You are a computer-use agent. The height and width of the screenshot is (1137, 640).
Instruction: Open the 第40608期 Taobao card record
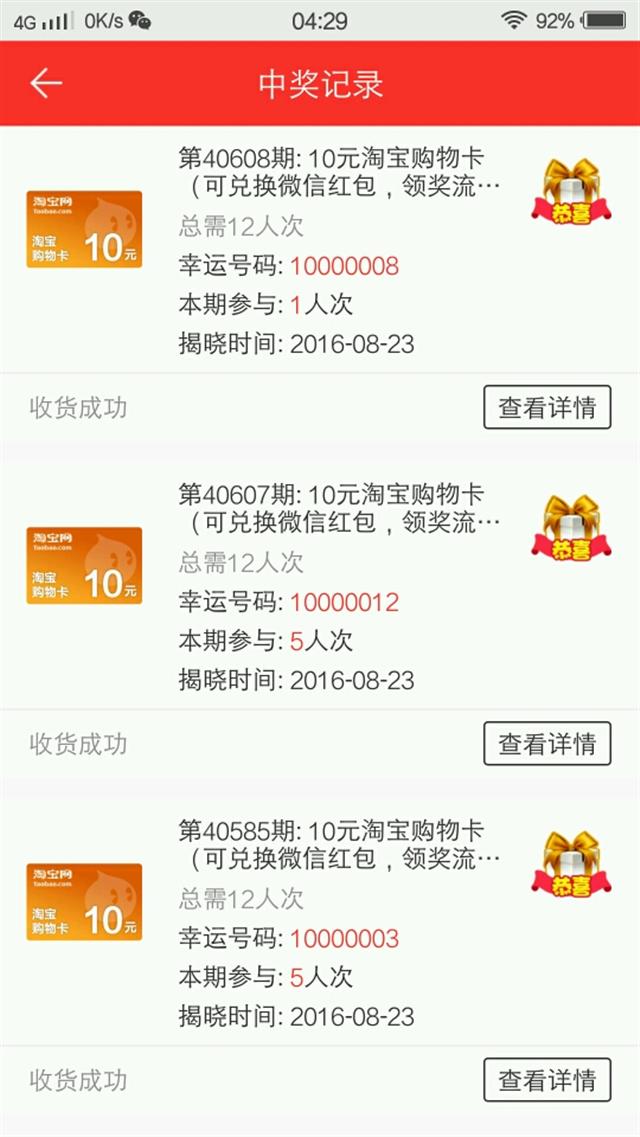click(320, 250)
